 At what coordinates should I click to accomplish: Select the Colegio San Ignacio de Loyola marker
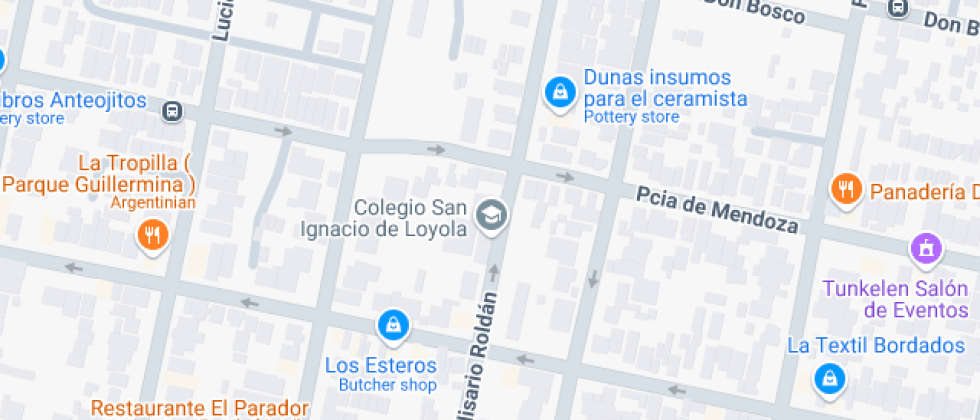492,216
